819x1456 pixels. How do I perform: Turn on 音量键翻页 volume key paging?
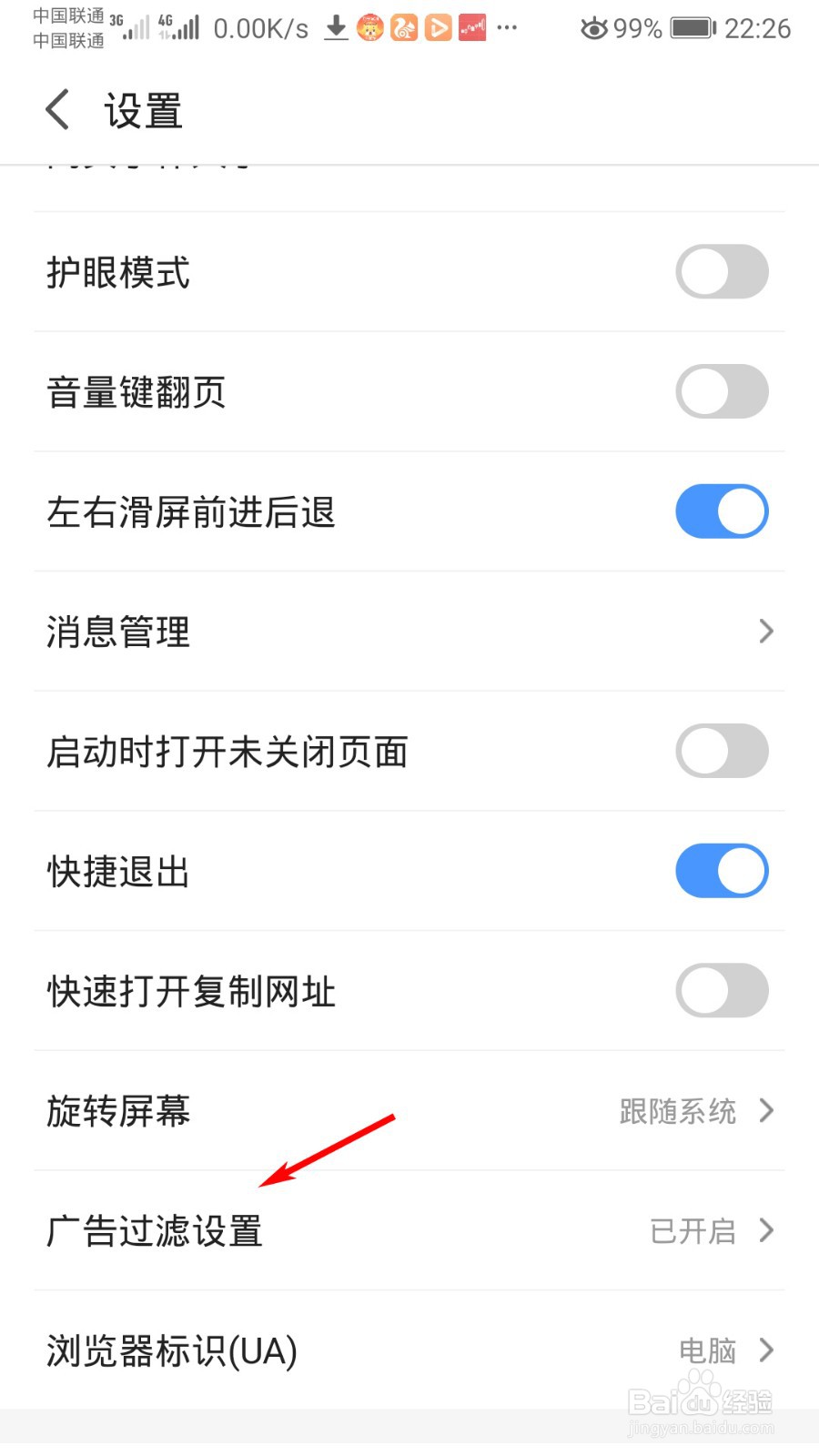click(x=721, y=391)
